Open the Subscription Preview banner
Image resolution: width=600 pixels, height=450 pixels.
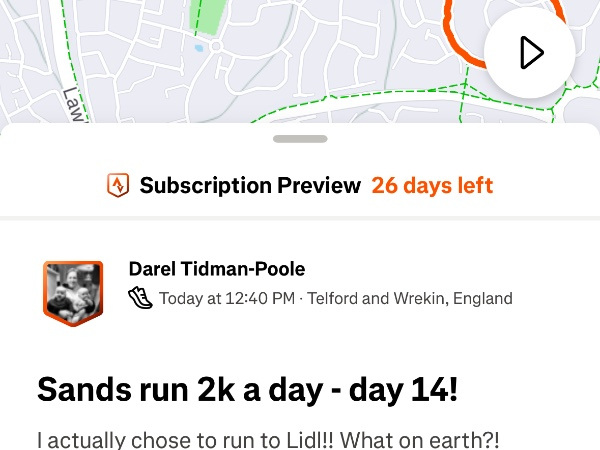click(x=300, y=185)
